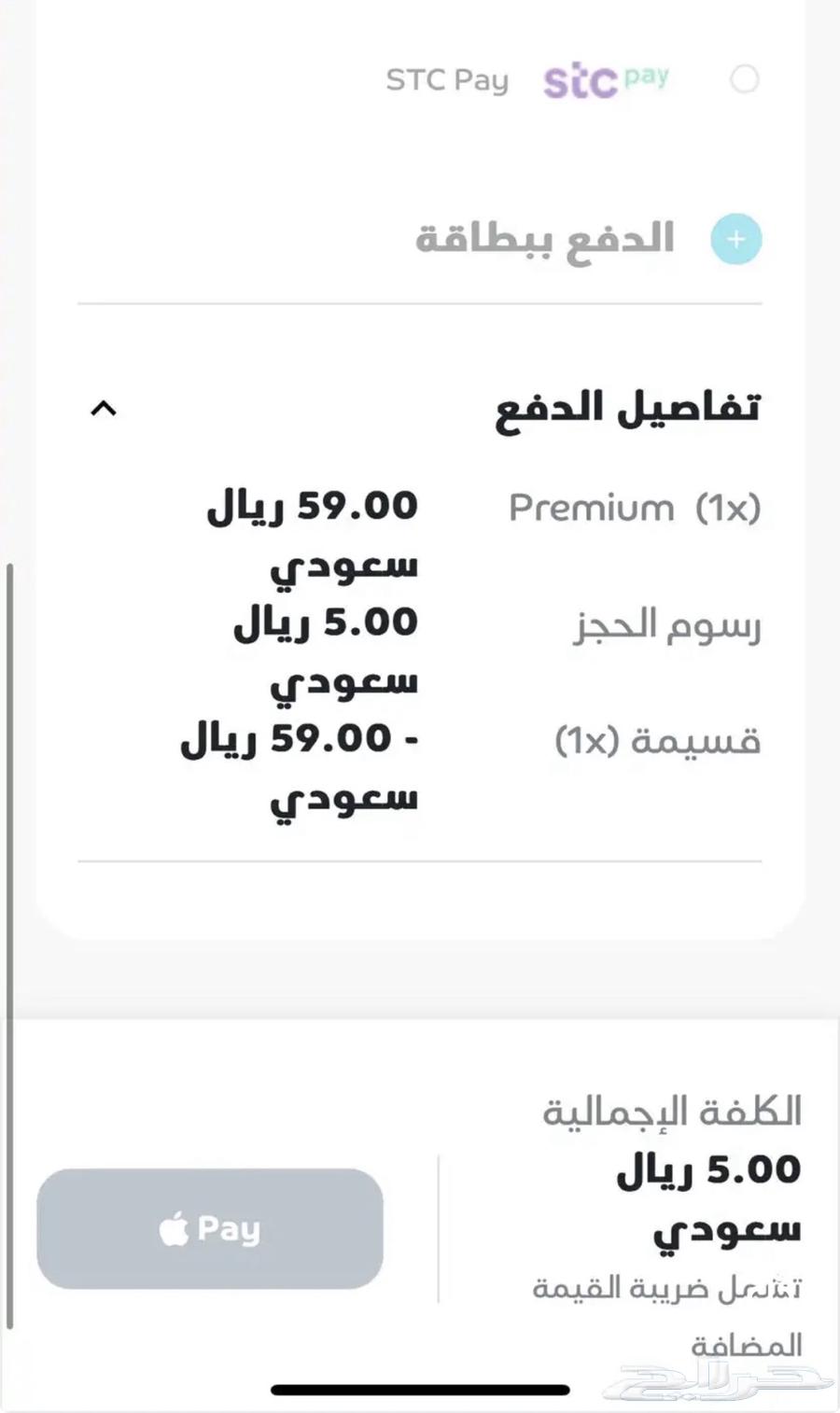Screen dimensions: 840x1413
Task: Click the stc pay logo
Action: click(607, 79)
